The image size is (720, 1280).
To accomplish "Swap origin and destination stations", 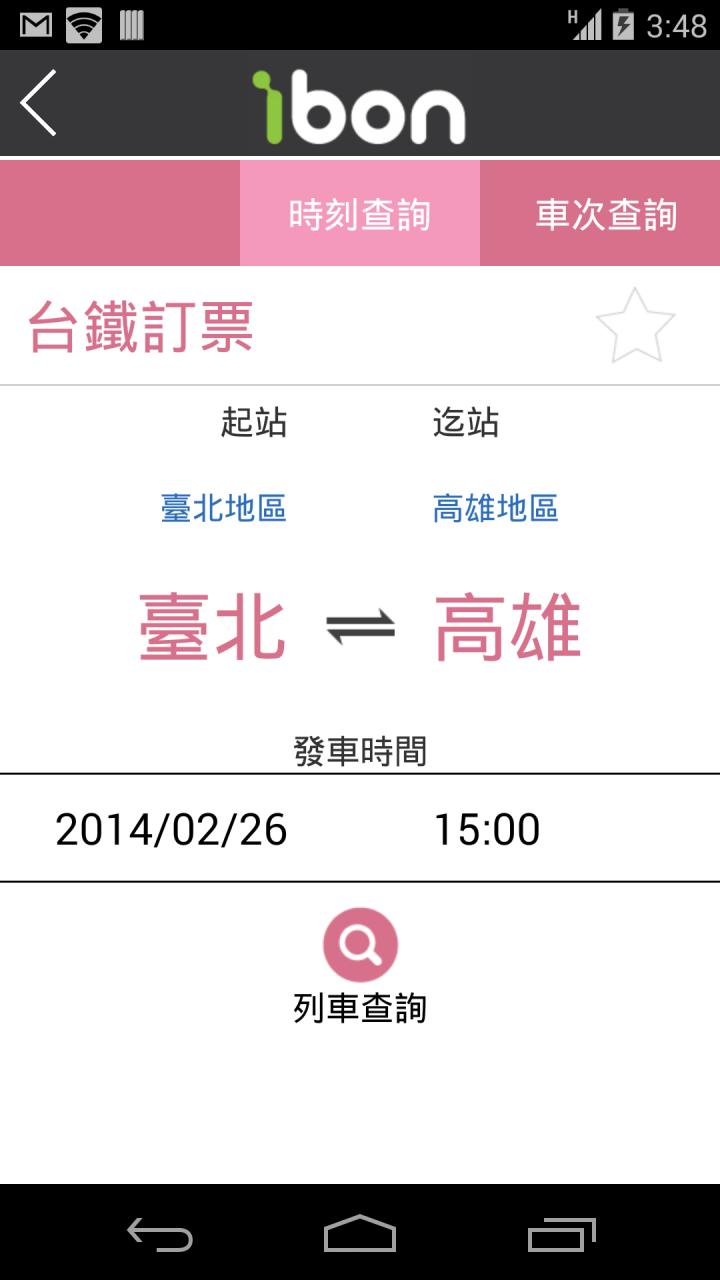I will [x=361, y=629].
